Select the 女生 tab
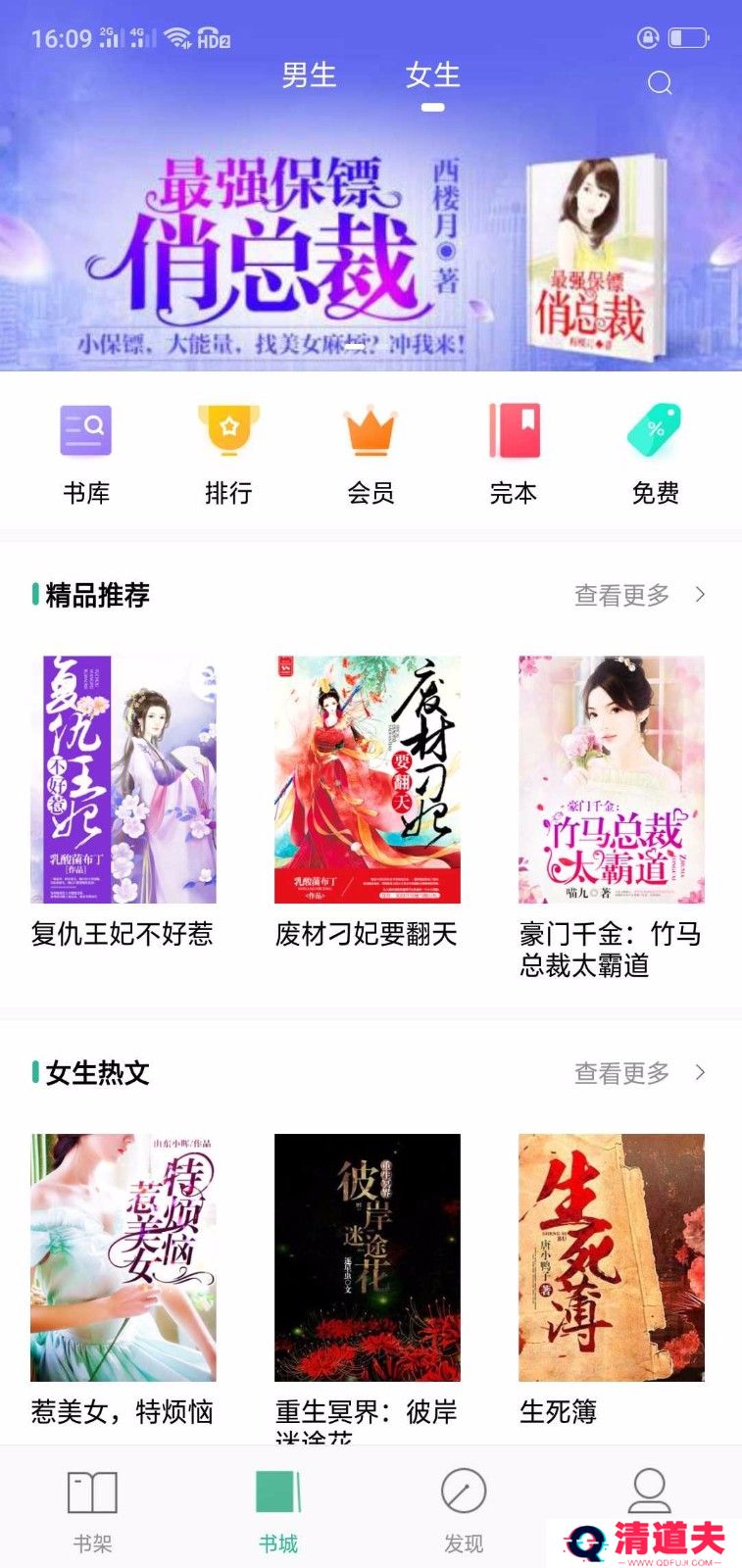This screenshot has width=742, height=1568. (432, 75)
